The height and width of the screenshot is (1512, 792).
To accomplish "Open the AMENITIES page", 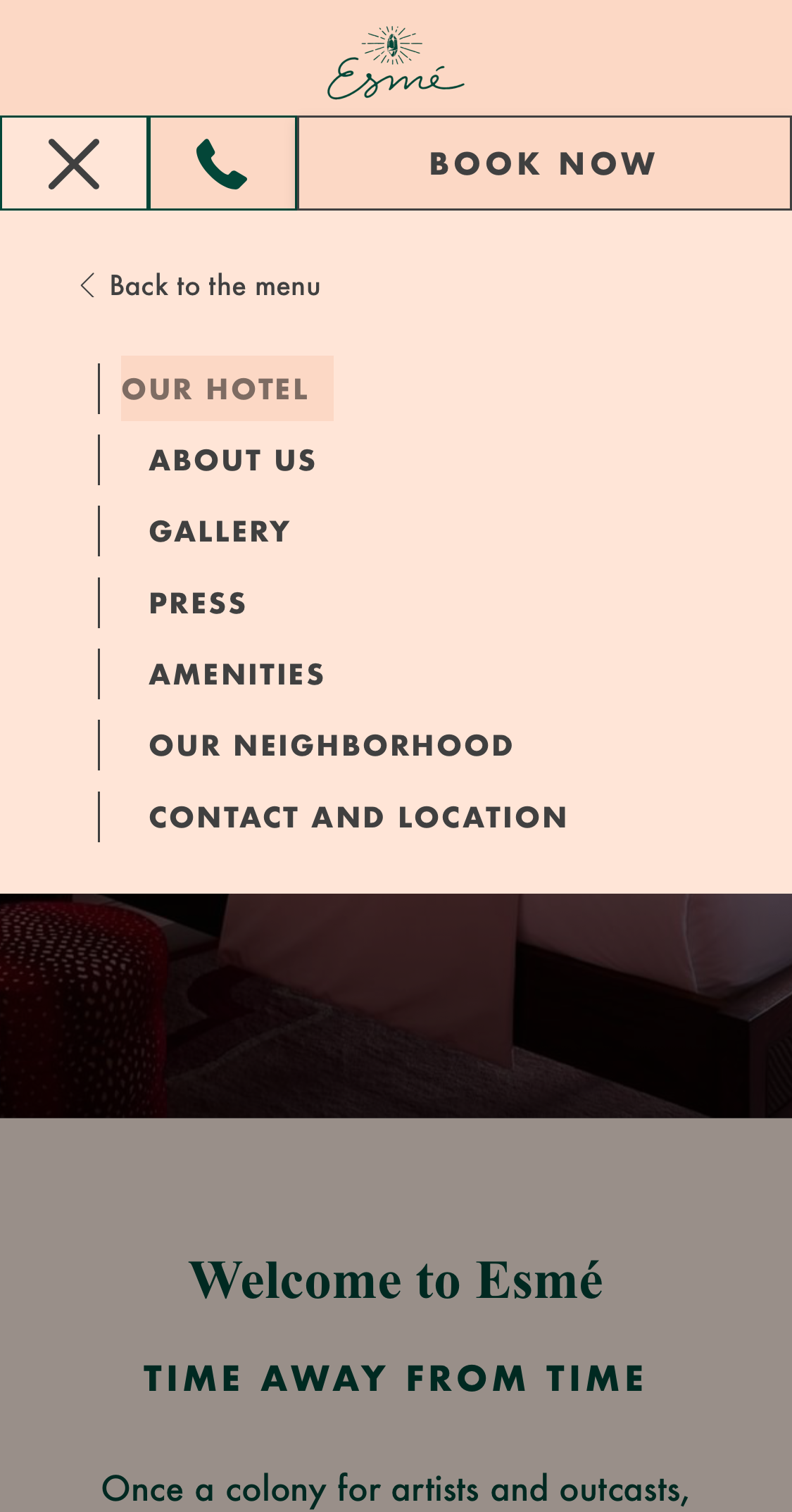I will pos(236,675).
